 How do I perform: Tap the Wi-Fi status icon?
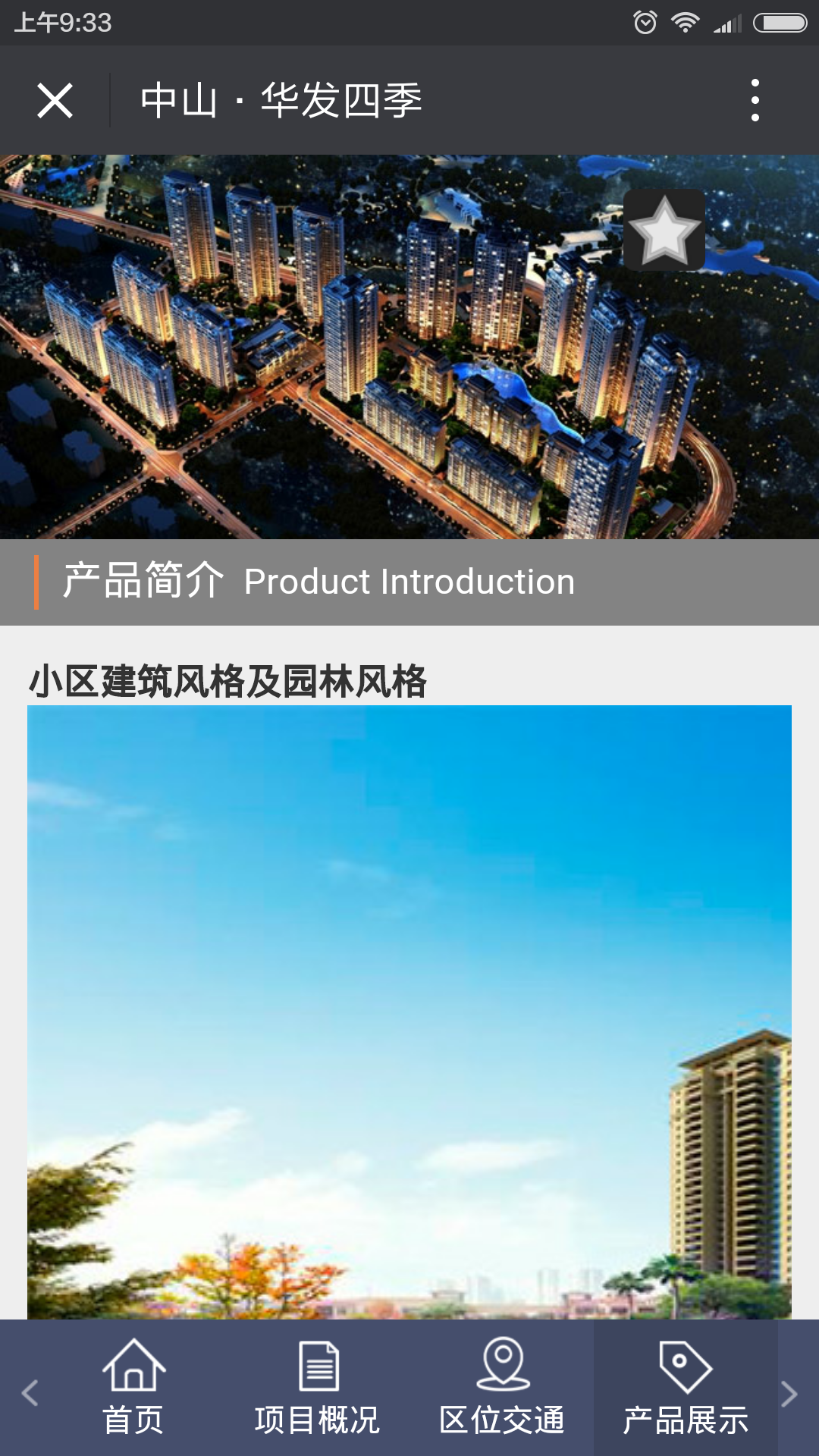coord(686,22)
